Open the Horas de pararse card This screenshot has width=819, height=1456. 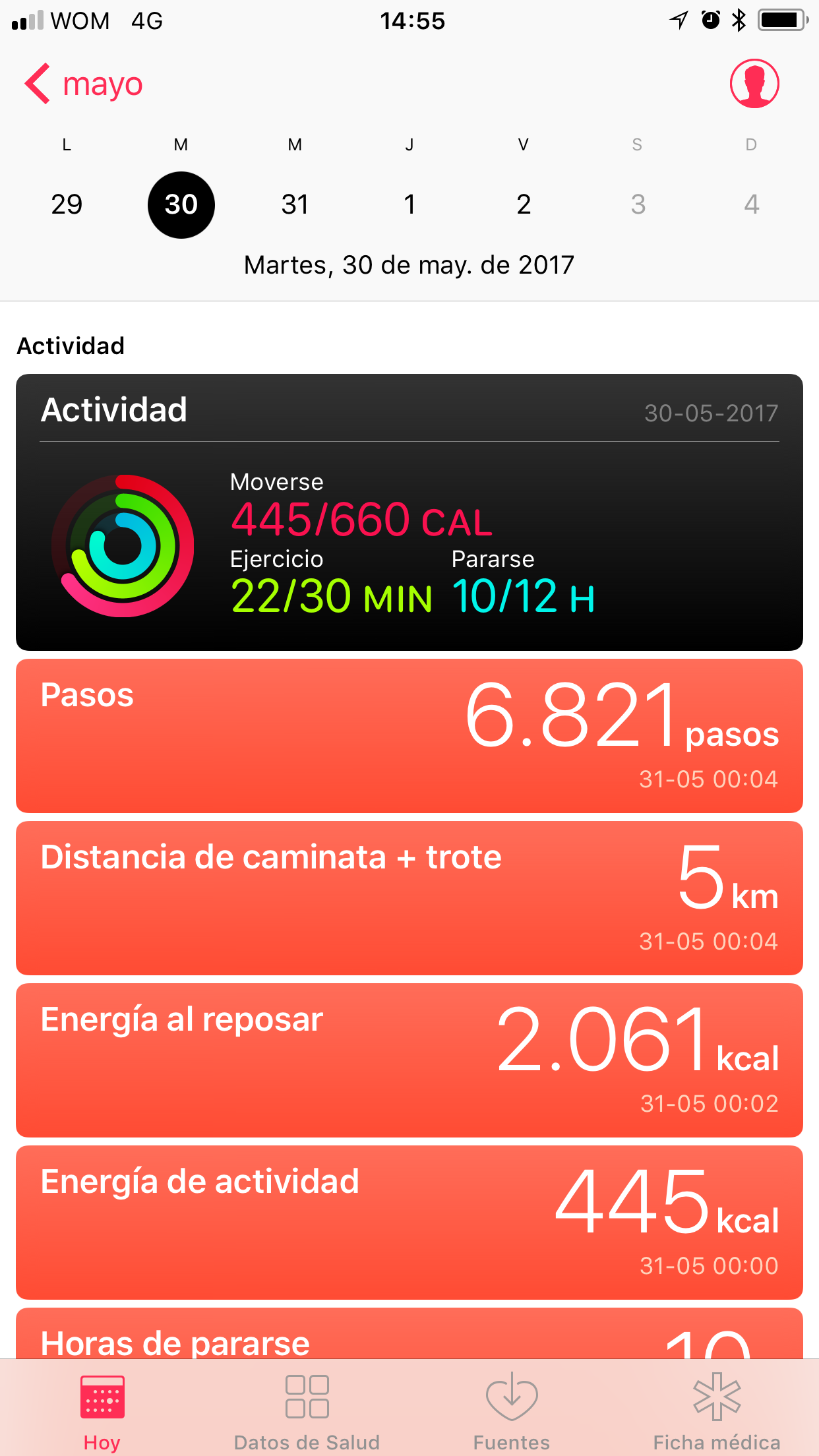[409, 1335]
